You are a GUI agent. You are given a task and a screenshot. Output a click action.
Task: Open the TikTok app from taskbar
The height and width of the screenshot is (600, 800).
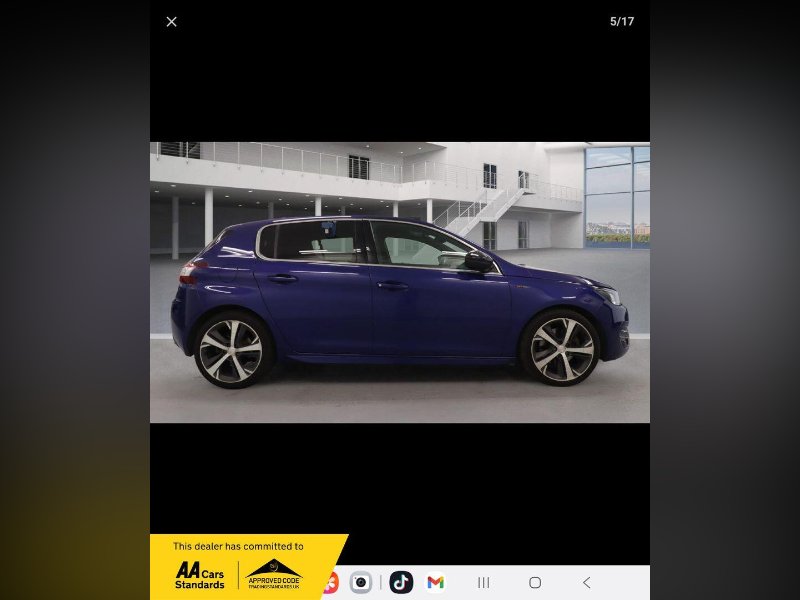tap(401, 582)
